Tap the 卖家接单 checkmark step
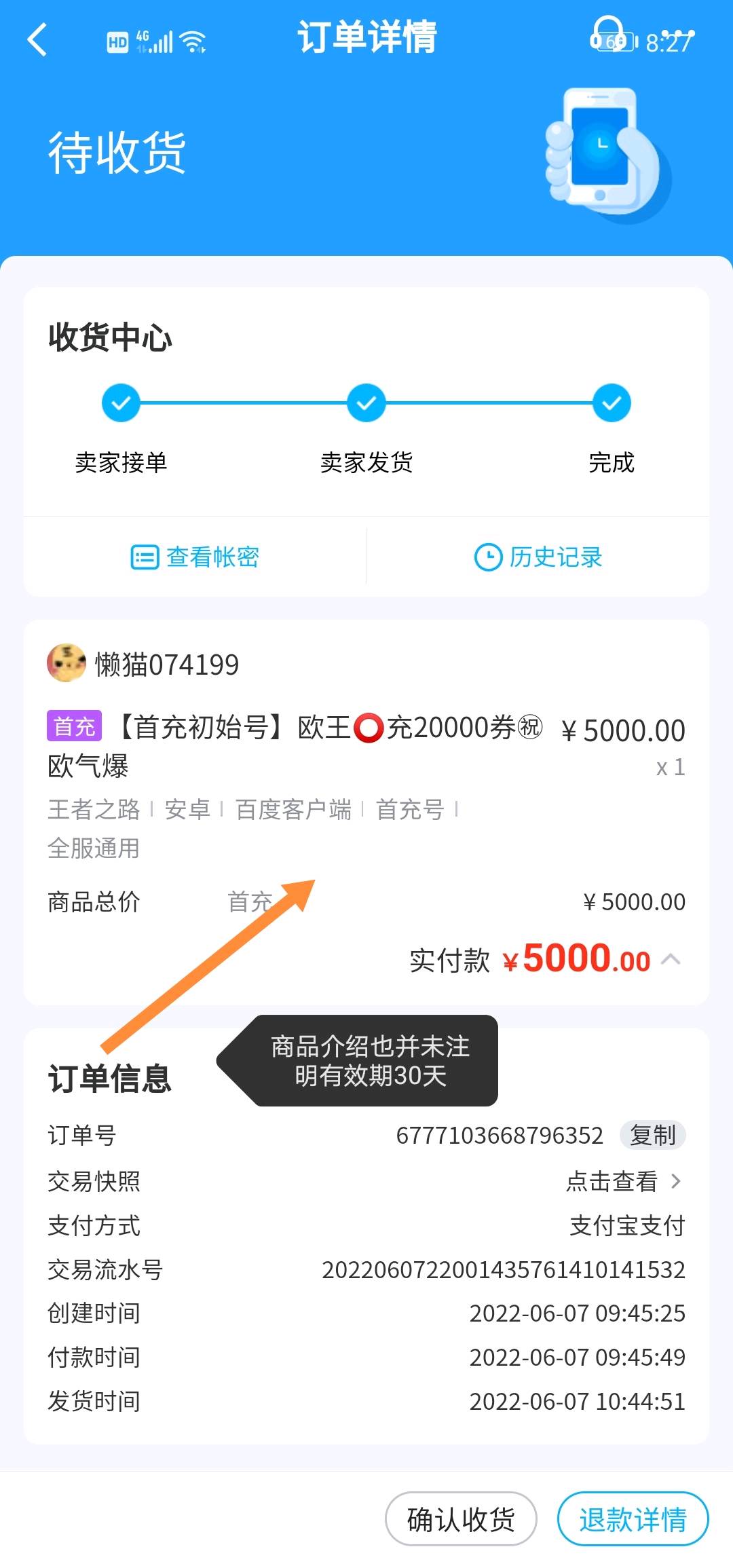 [121, 402]
